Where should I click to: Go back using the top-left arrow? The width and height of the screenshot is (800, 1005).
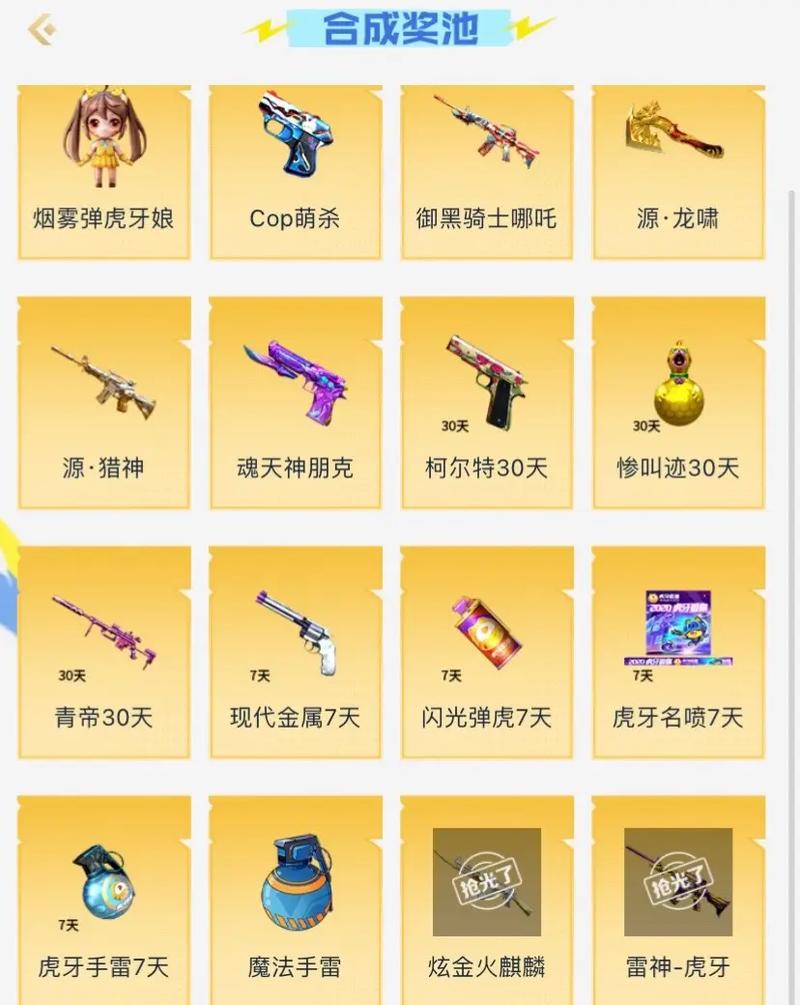click(x=41, y=29)
